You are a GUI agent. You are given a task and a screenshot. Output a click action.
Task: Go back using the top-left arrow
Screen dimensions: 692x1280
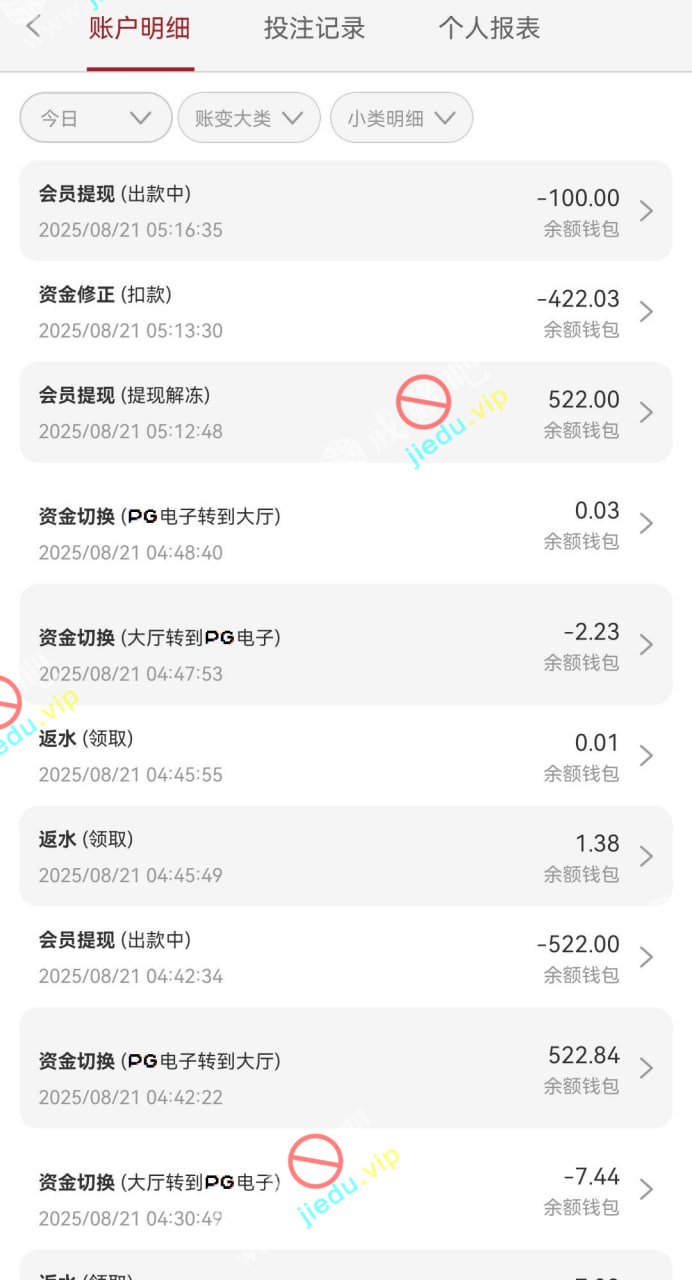coord(33,27)
